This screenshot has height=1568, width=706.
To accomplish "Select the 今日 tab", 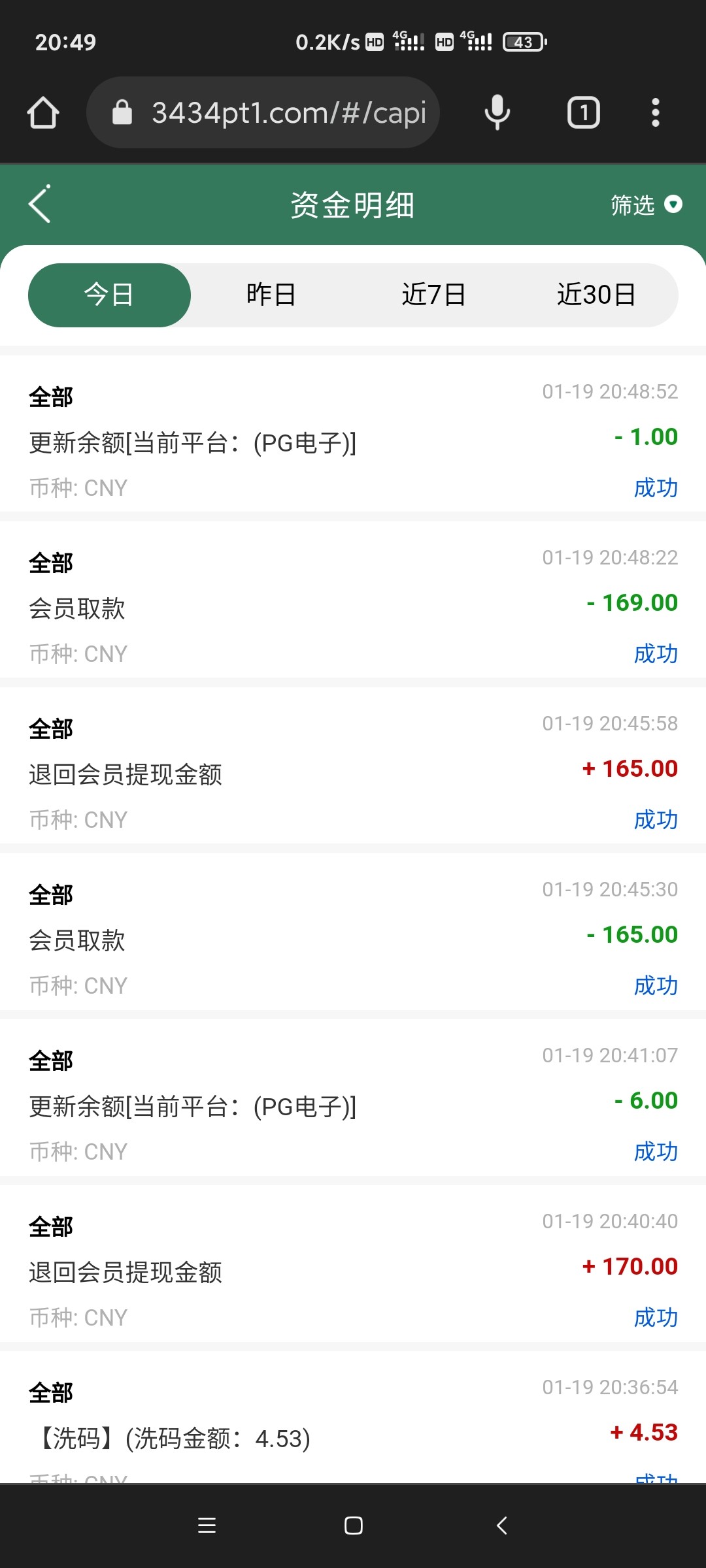I will pyautogui.click(x=109, y=295).
